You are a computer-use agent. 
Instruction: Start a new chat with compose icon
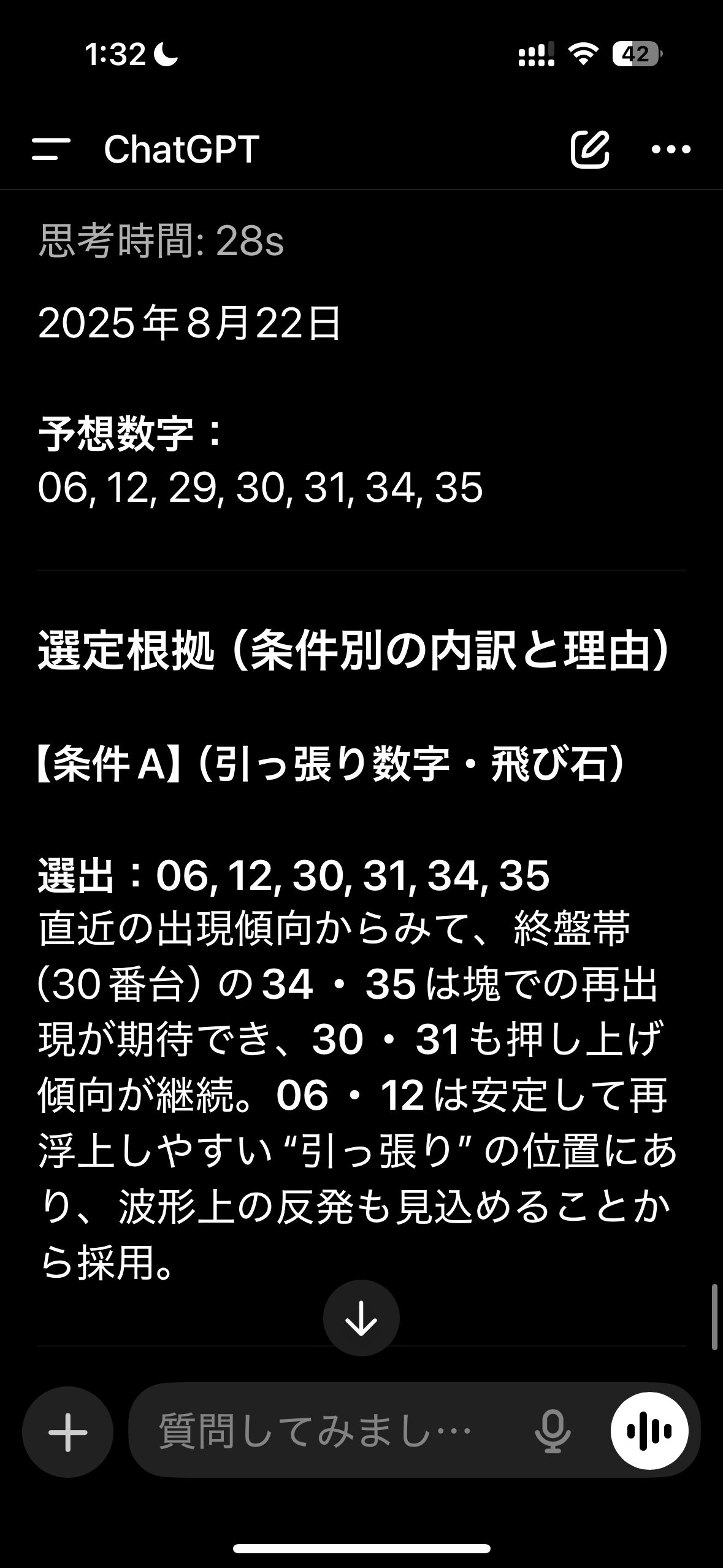click(590, 148)
